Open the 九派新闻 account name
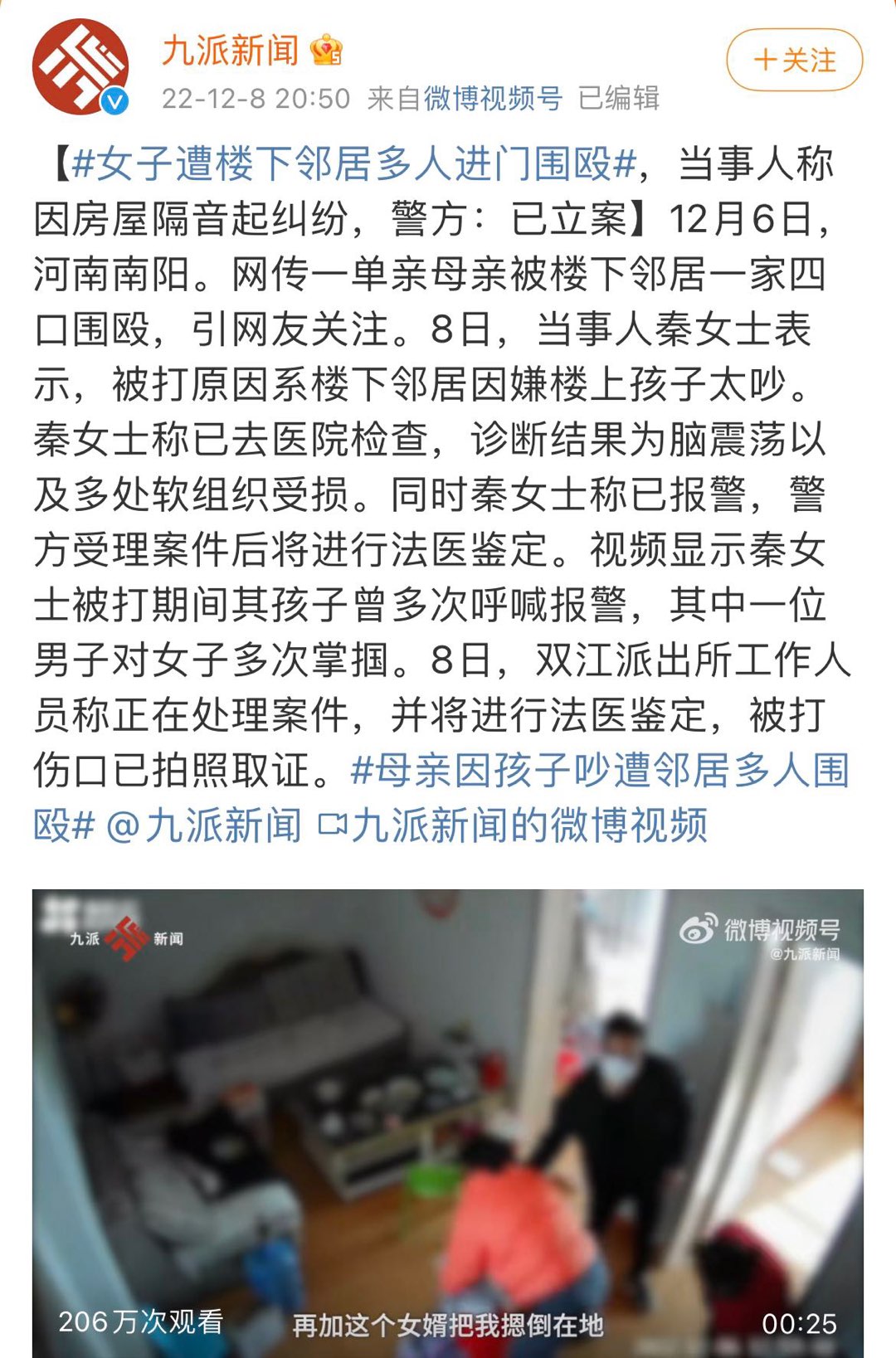Screen dimensions: 896x1358 pyautogui.click(x=231, y=51)
